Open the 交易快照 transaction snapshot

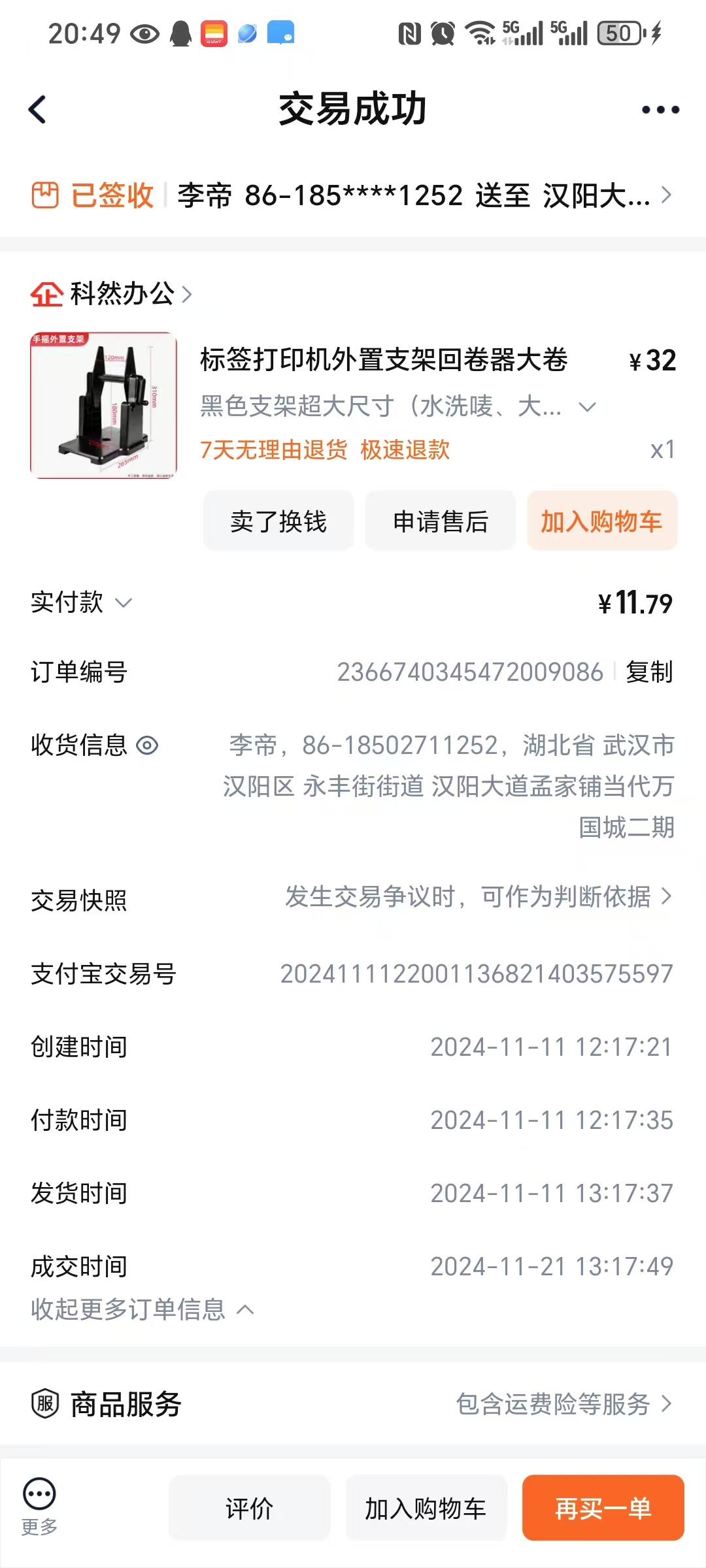click(x=353, y=898)
